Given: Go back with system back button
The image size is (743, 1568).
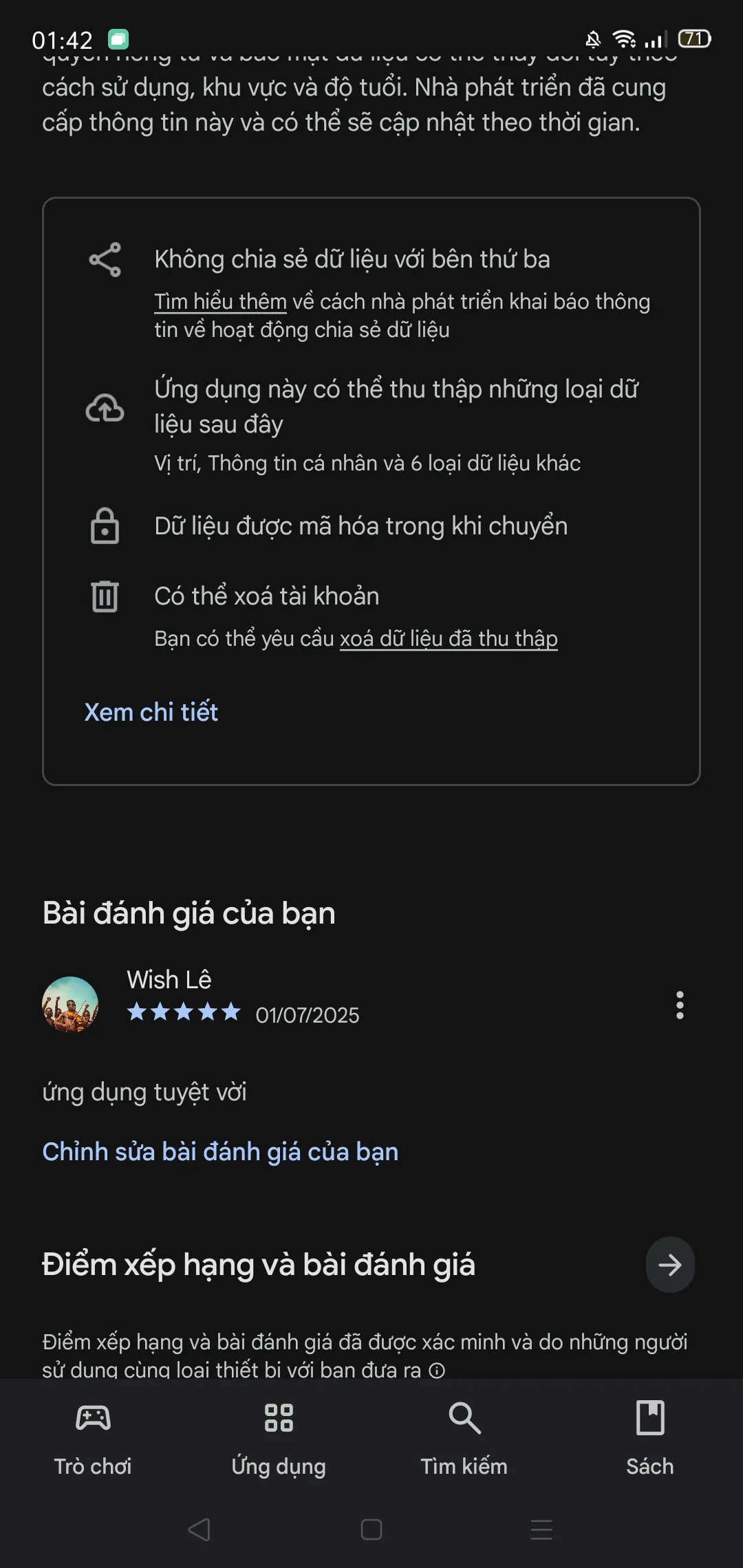Looking at the screenshot, I should pyautogui.click(x=200, y=1529).
